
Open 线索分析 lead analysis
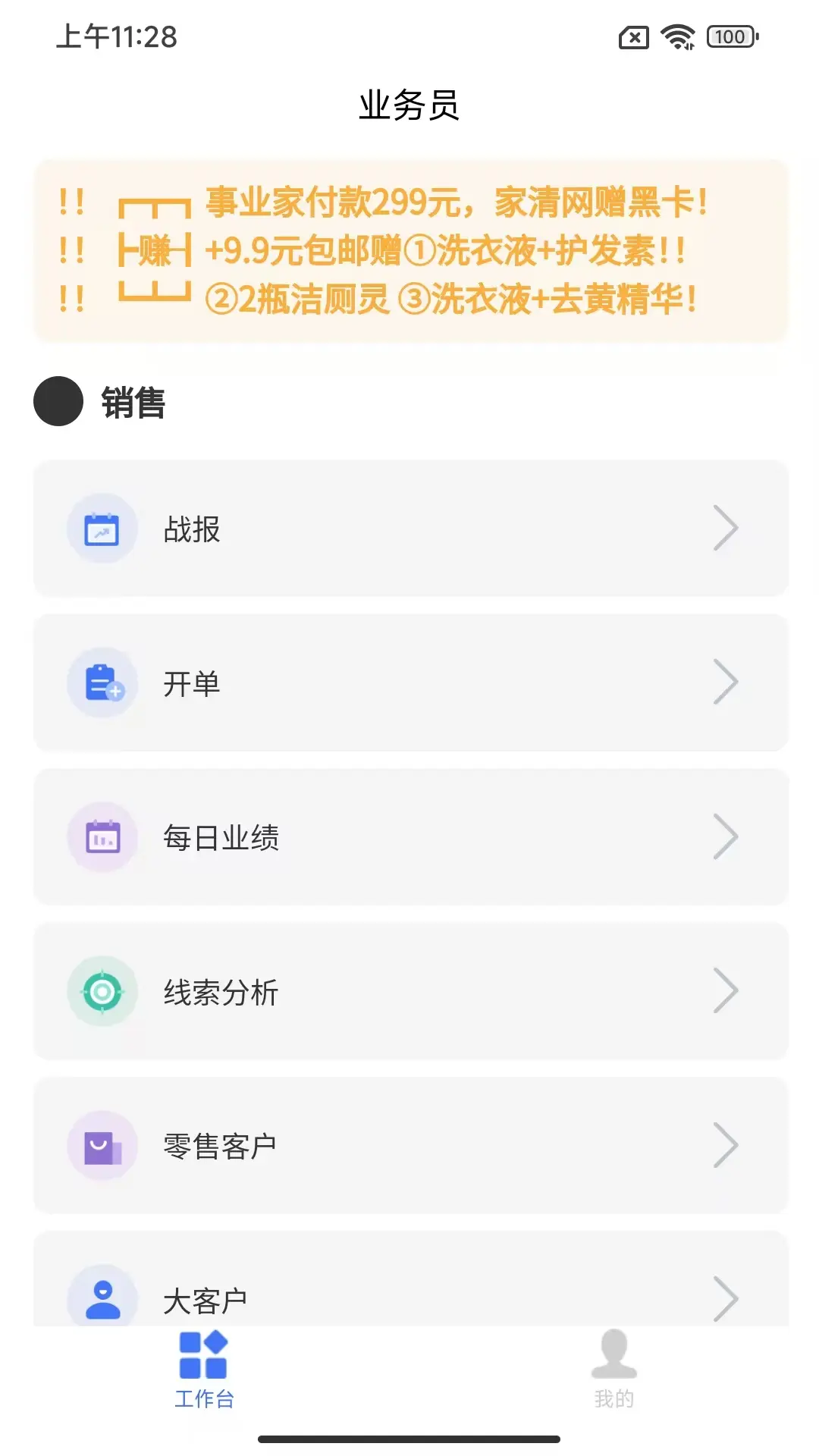(x=409, y=991)
